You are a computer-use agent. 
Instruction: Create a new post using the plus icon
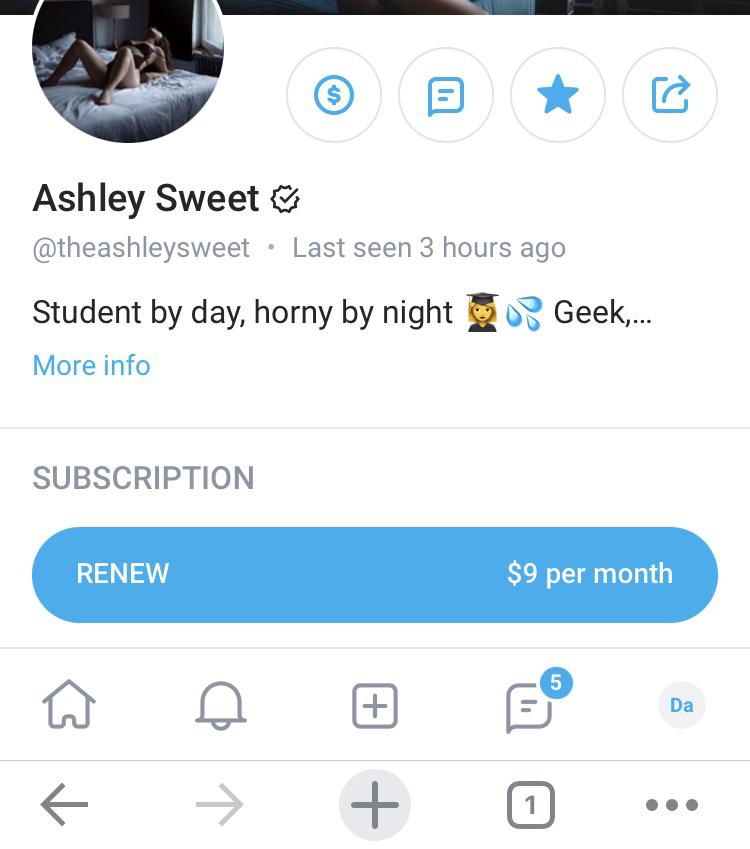[x=375, y=705]
